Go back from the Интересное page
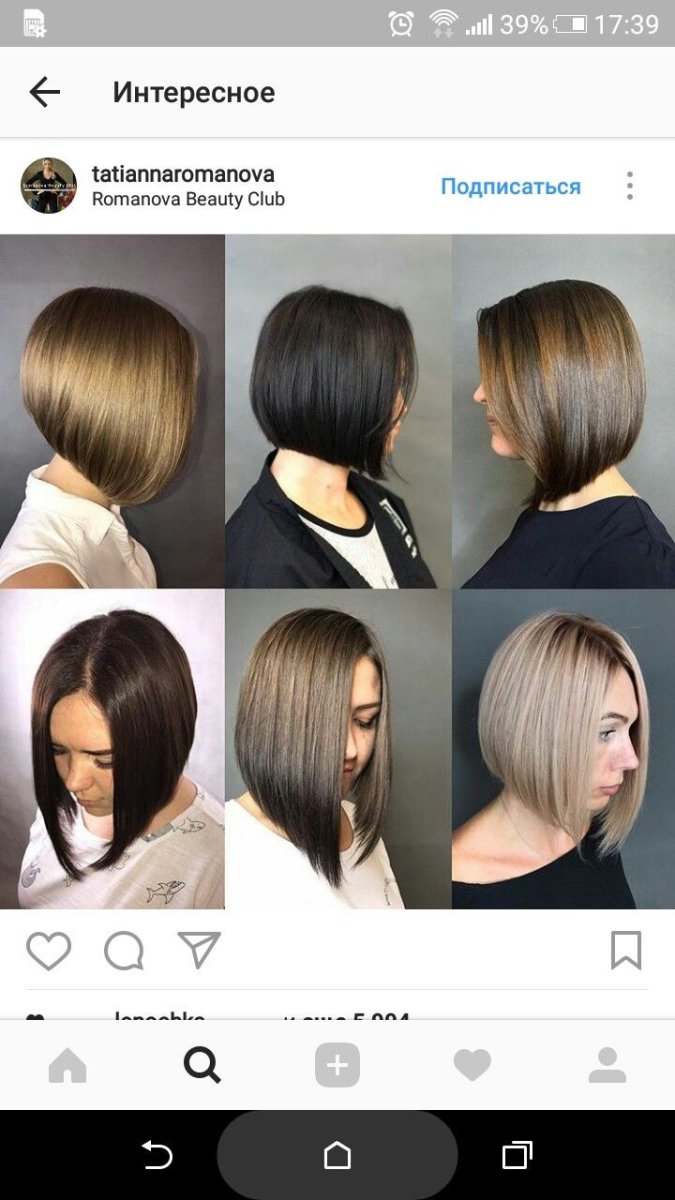Screen dimensions: 675x1200 pyautogui.click(x=45, y=93)
